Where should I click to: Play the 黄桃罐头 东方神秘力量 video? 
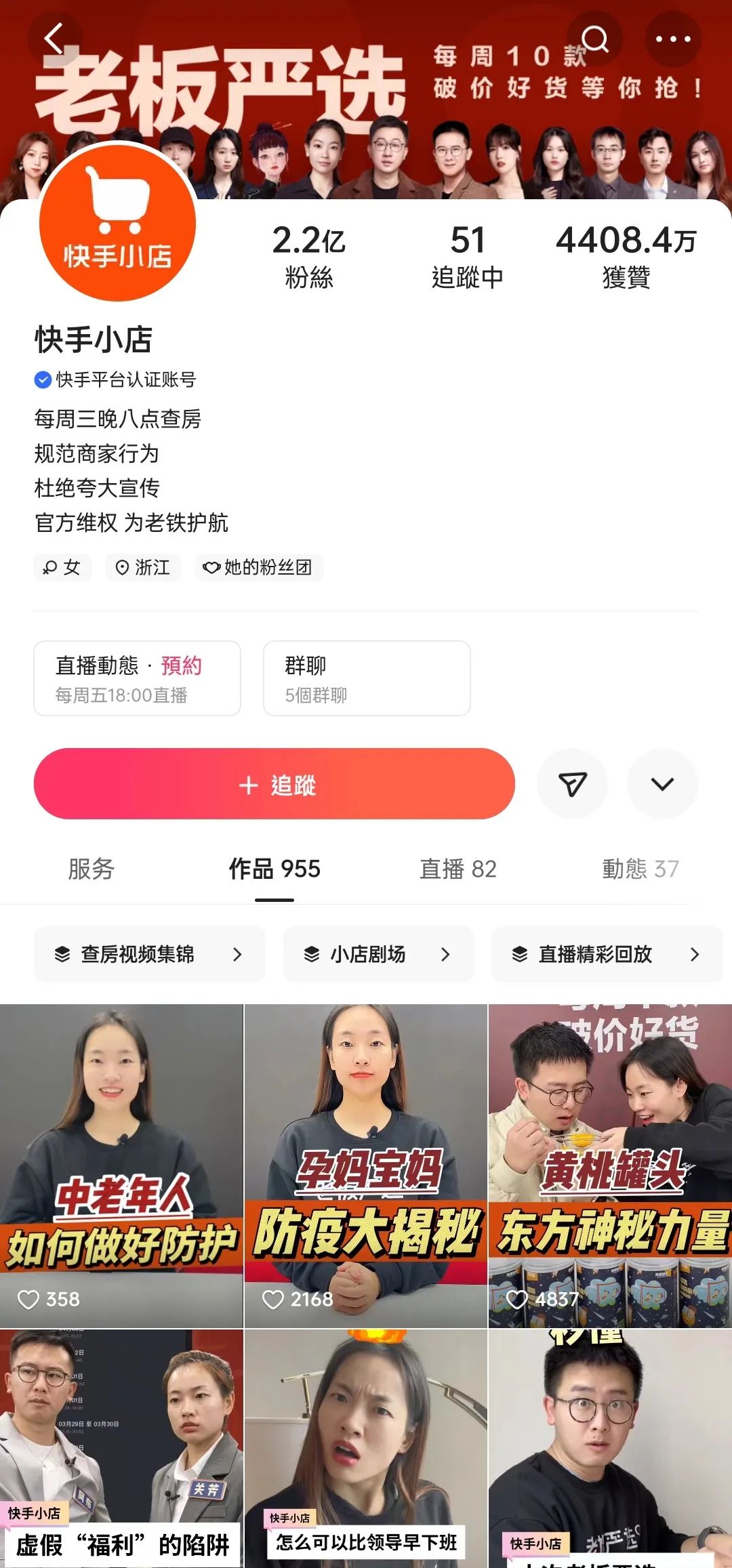(610, 1165)
